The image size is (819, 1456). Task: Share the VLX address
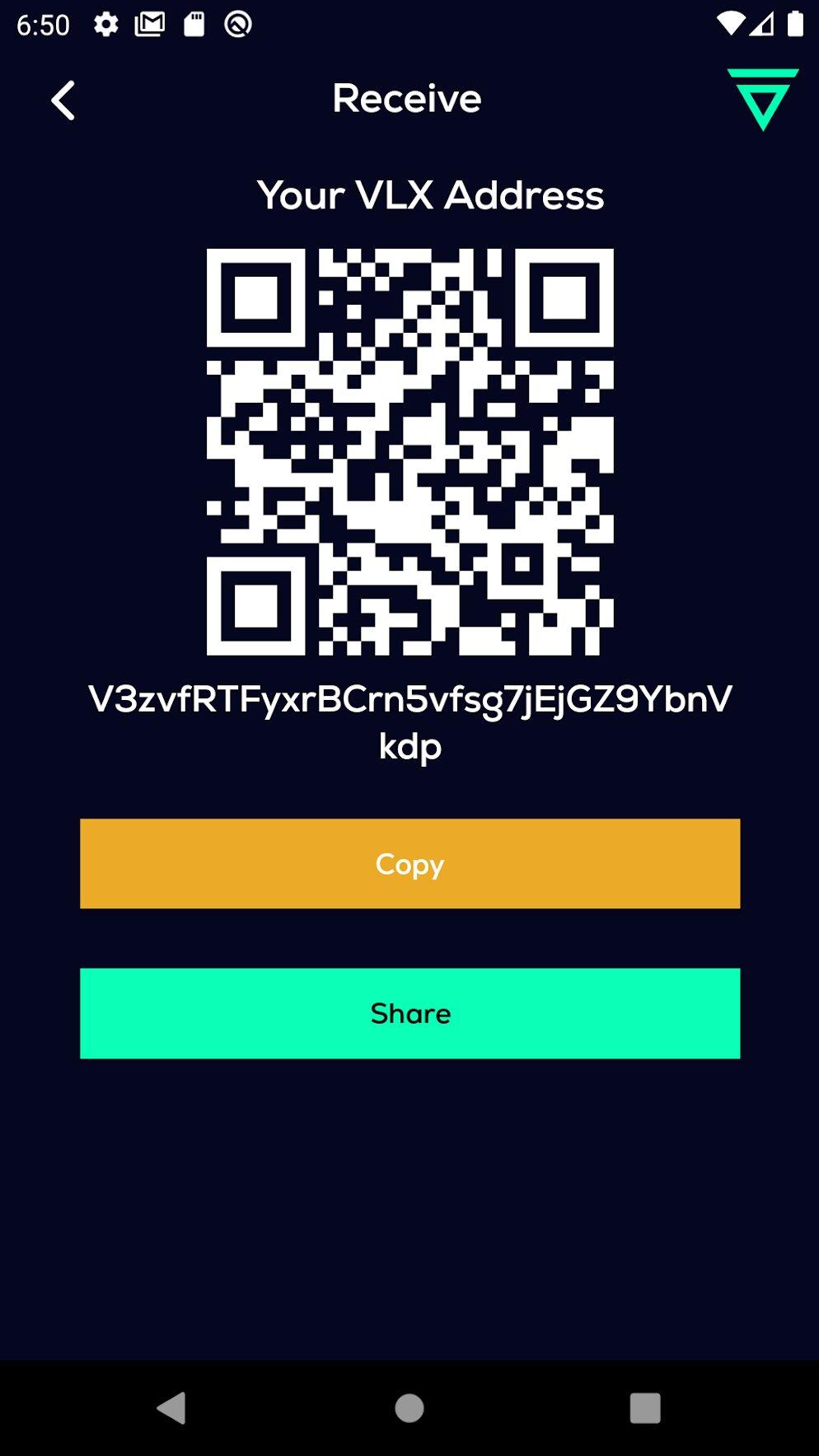click(409, 1013)
